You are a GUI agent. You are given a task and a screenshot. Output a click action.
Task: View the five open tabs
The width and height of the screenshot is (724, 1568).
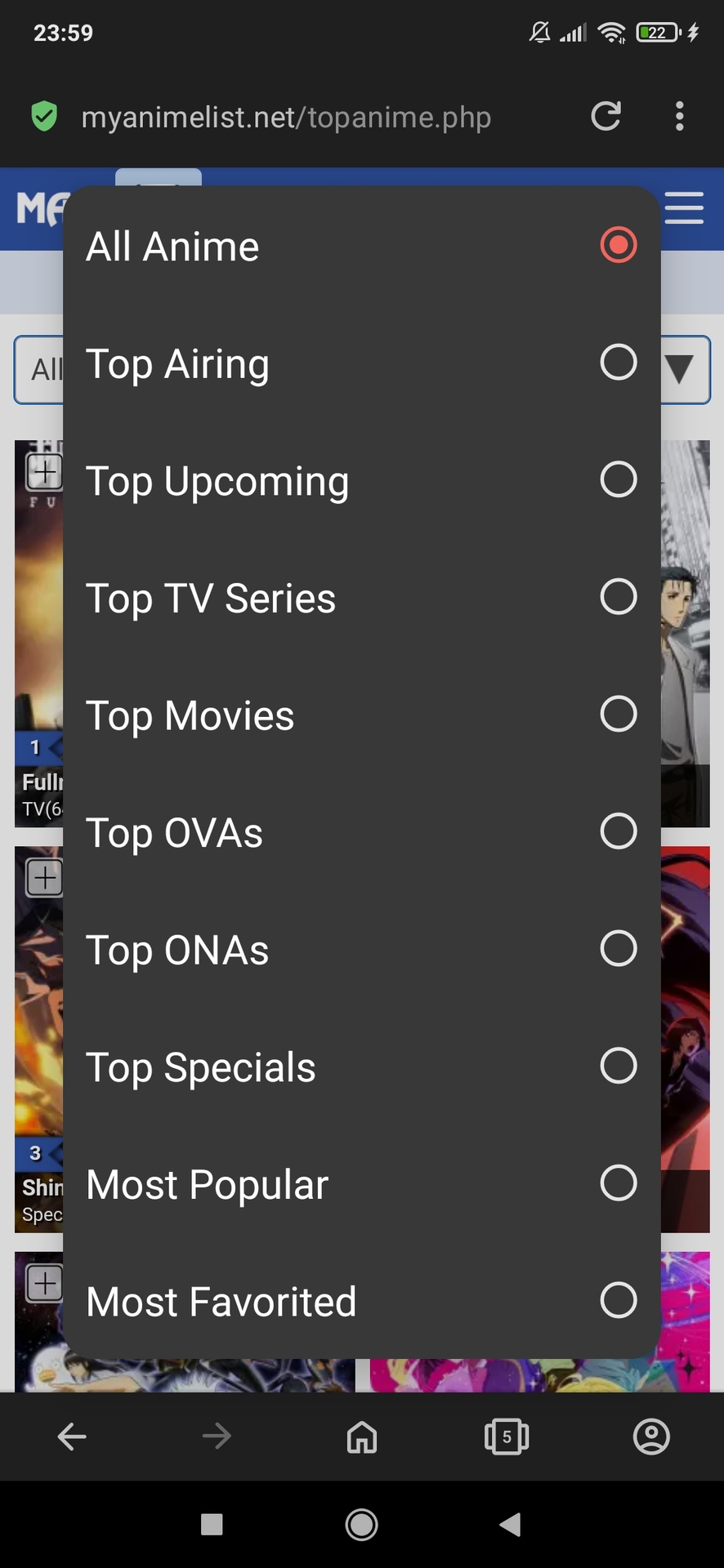tap(507, 1437)
